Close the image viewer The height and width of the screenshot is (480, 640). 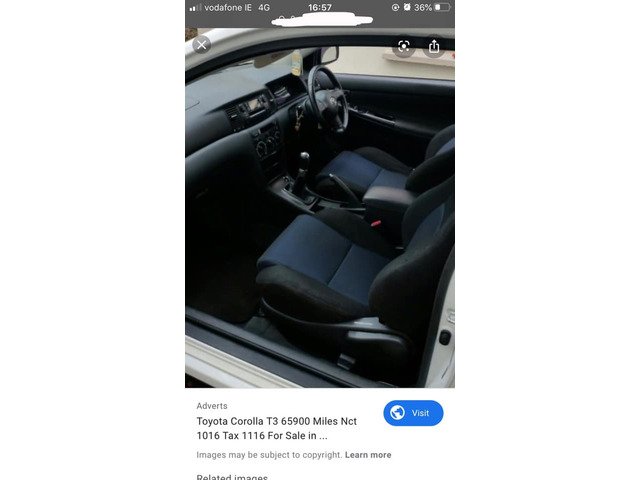(201, 45)
